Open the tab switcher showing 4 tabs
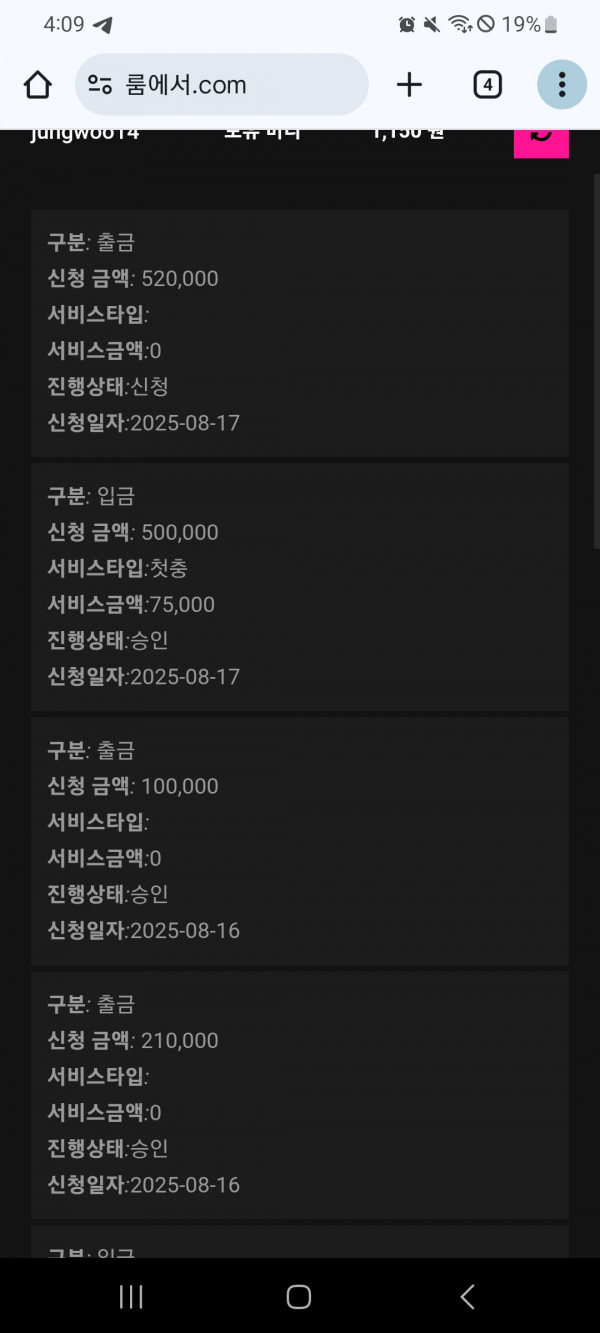The height and width of the screenshot is (1333, 600). tap(487, 85)
